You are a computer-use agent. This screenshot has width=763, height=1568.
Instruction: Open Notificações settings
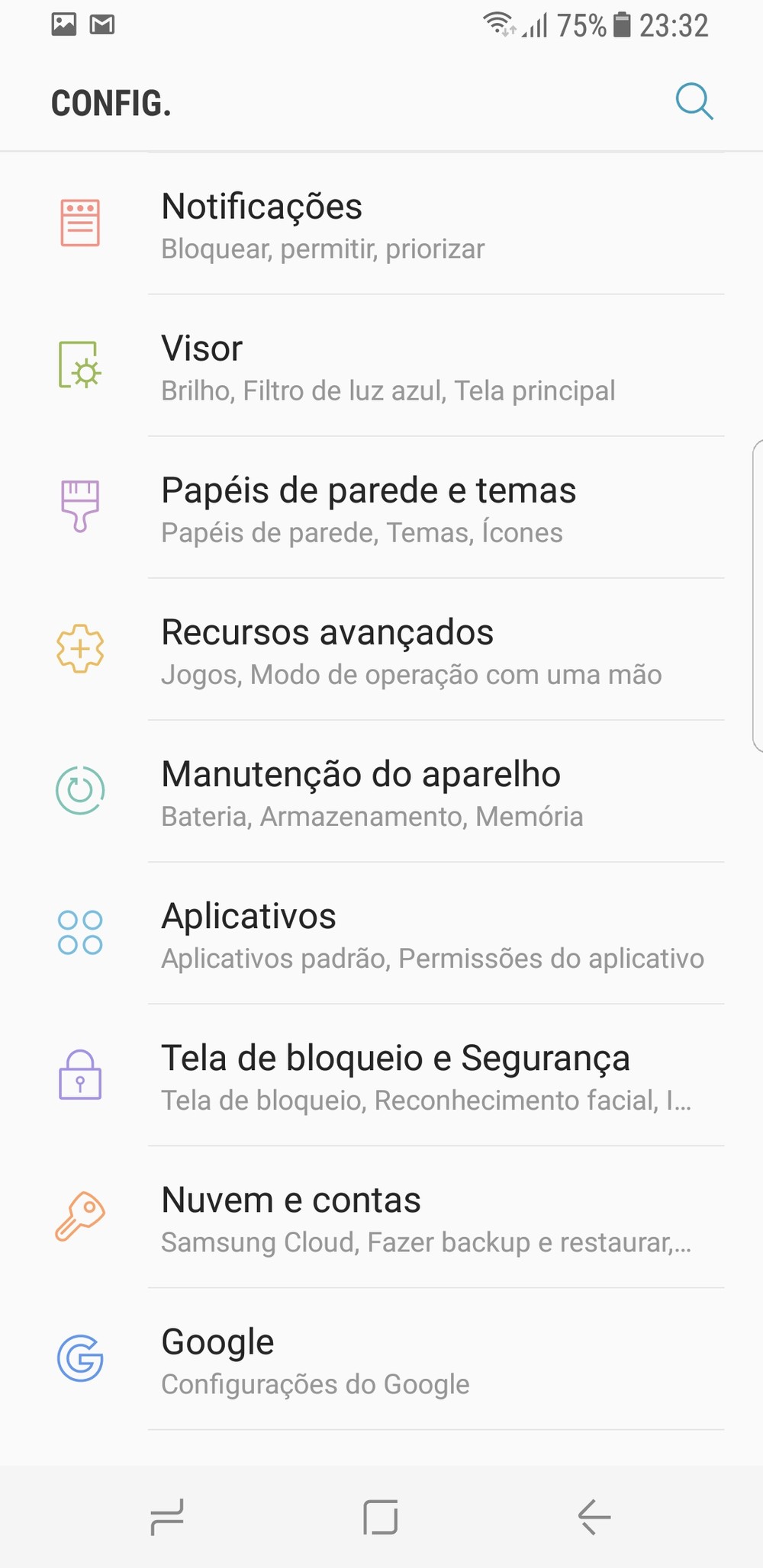[381, 225]
